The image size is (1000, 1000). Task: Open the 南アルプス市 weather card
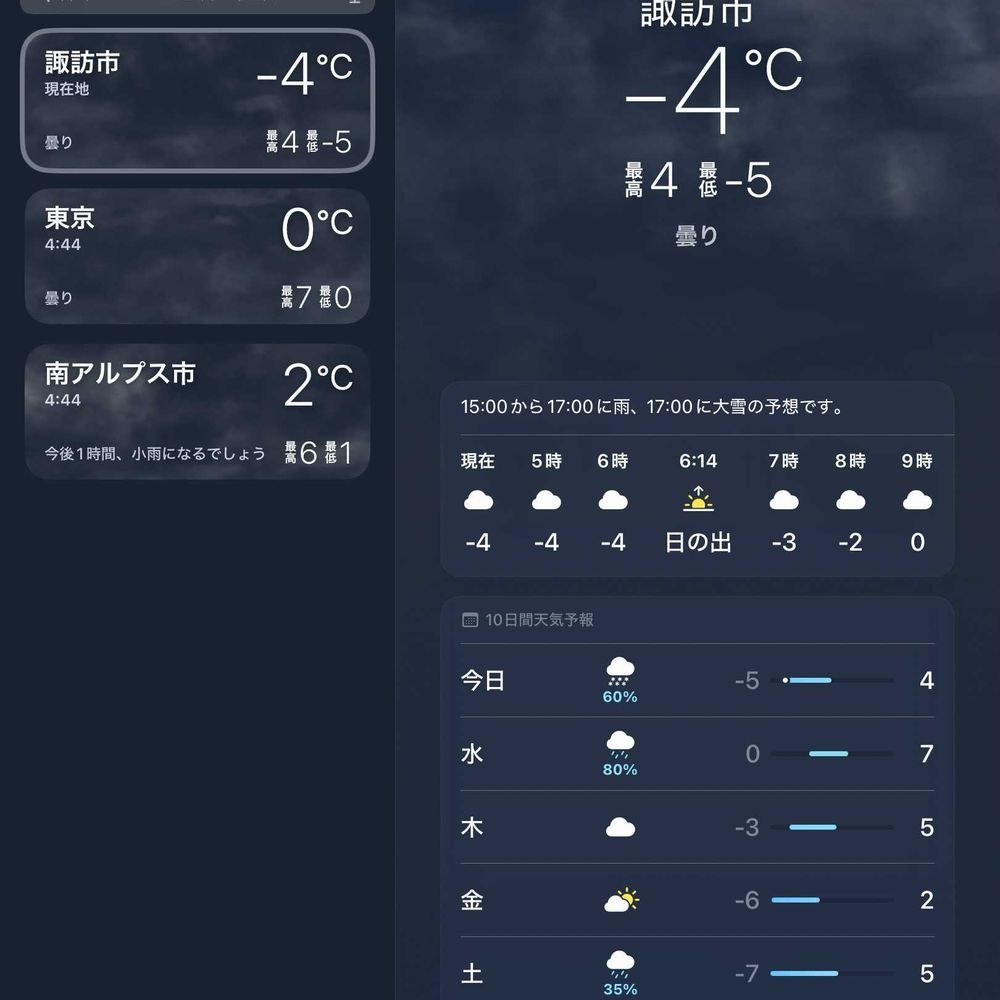coord(197,411)
